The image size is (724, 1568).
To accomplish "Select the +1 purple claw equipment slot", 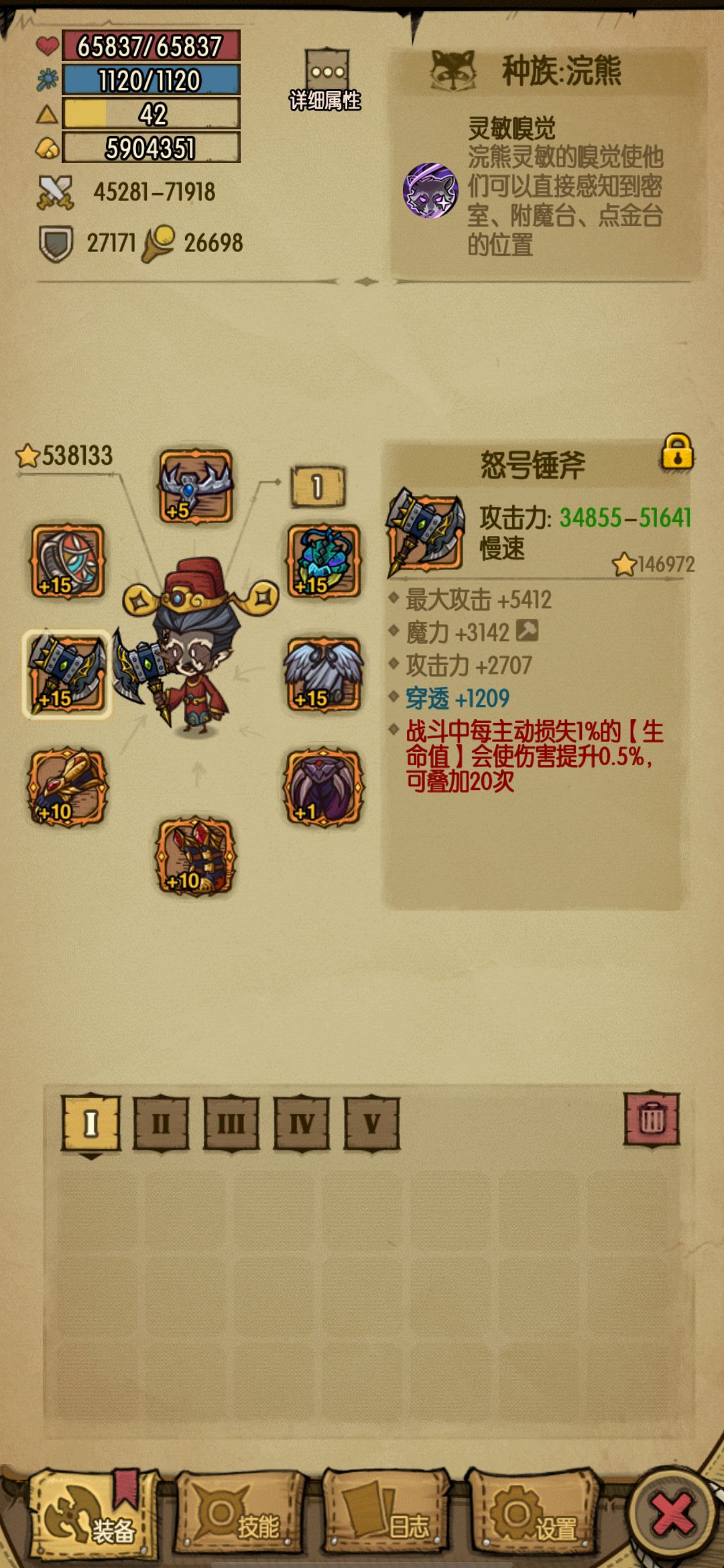I will [324, 787].
